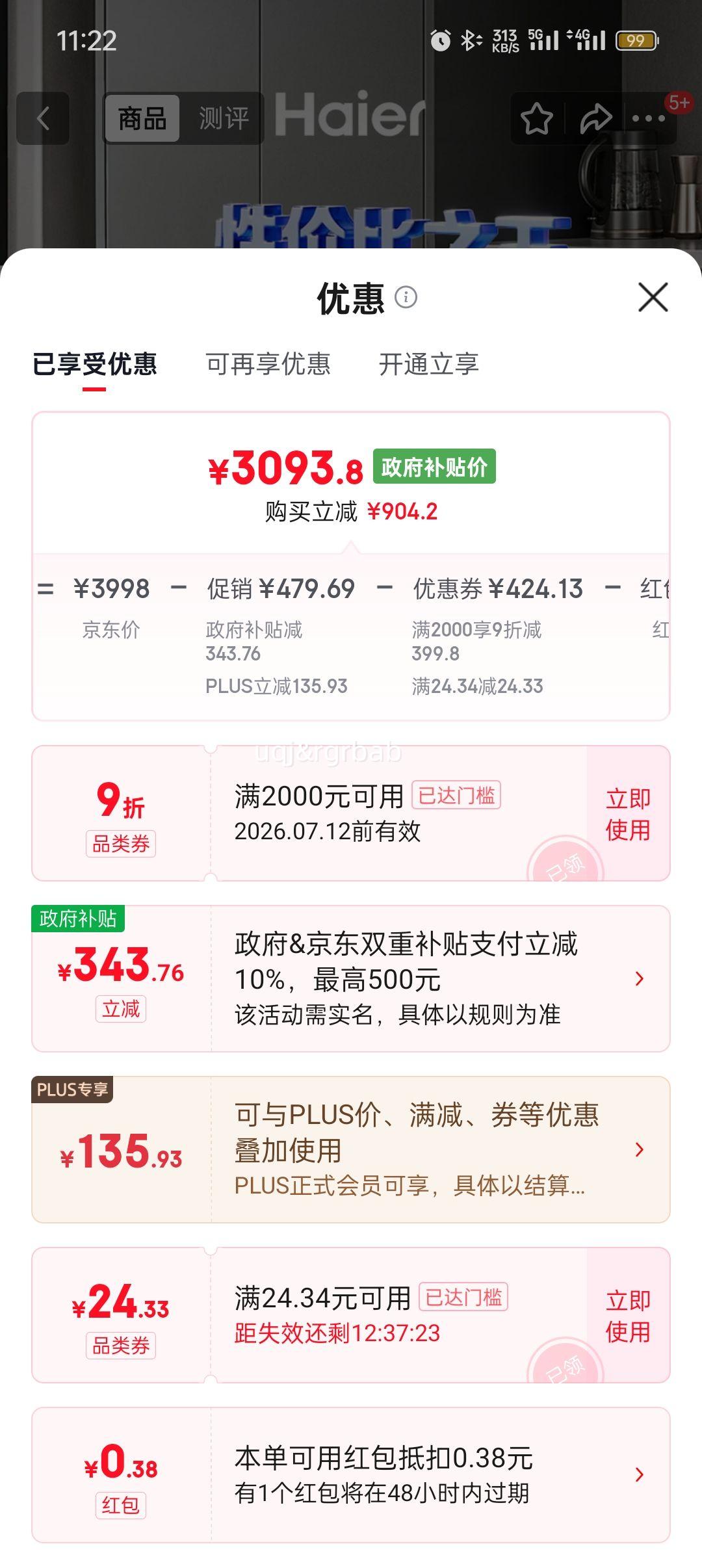Open the 开通立享 tab
This screenshot has height=1568, width=702.
click(x=430, y=365)
